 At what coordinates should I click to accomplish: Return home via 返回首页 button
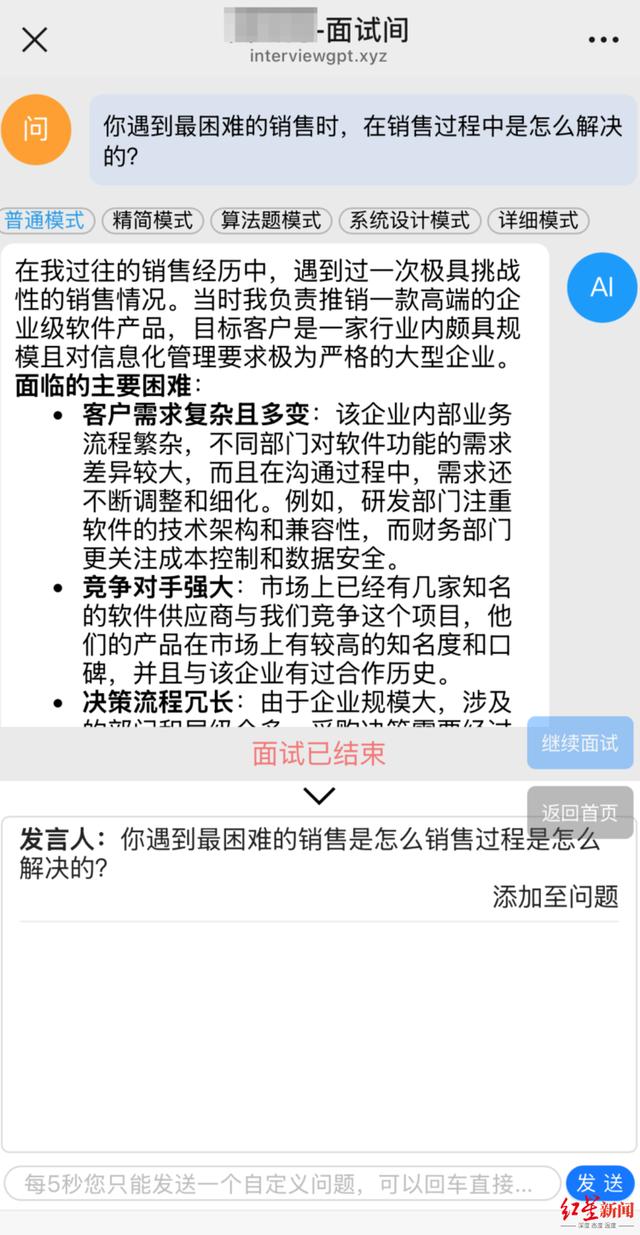[x=580, y=812]
